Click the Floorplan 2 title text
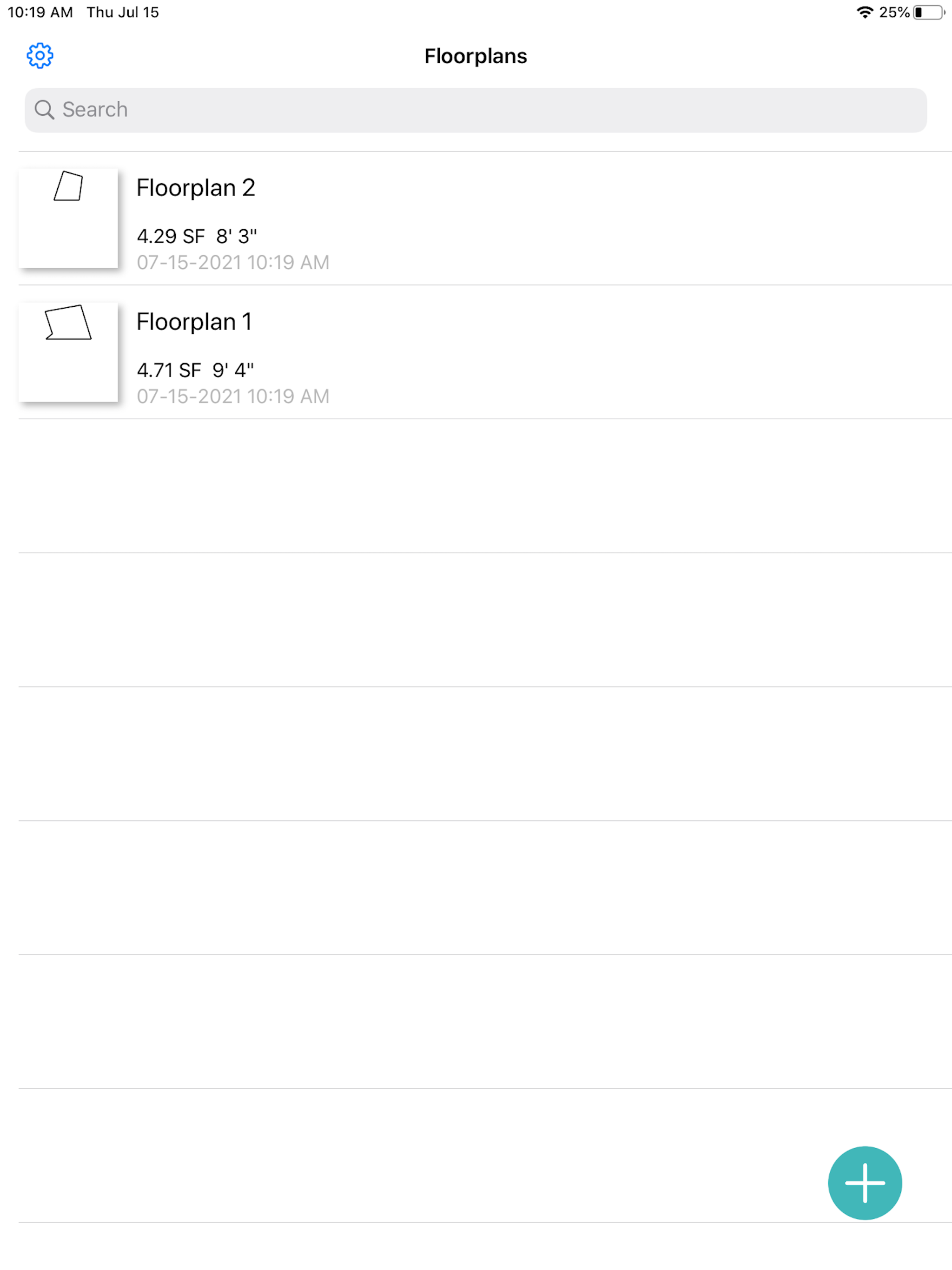This screenshot has width=952, height=1270. 196,187
